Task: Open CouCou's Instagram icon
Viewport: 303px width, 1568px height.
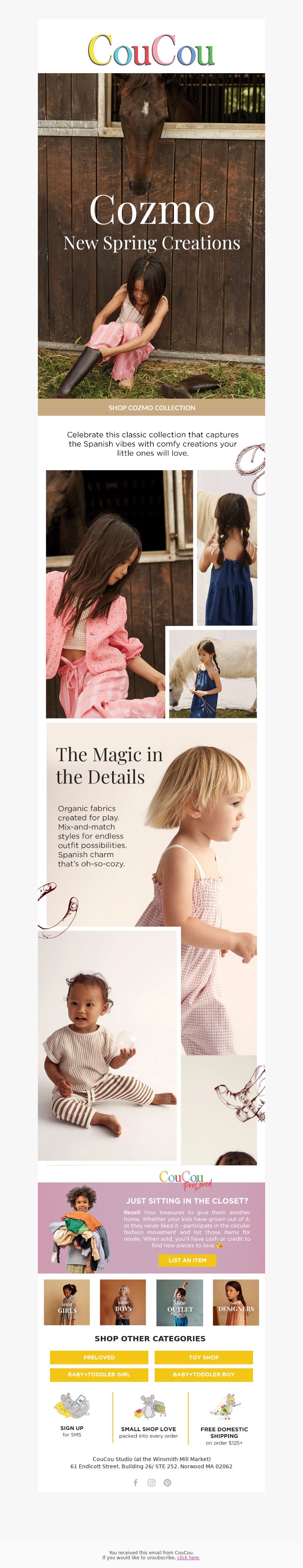Action: (151, 1482)
